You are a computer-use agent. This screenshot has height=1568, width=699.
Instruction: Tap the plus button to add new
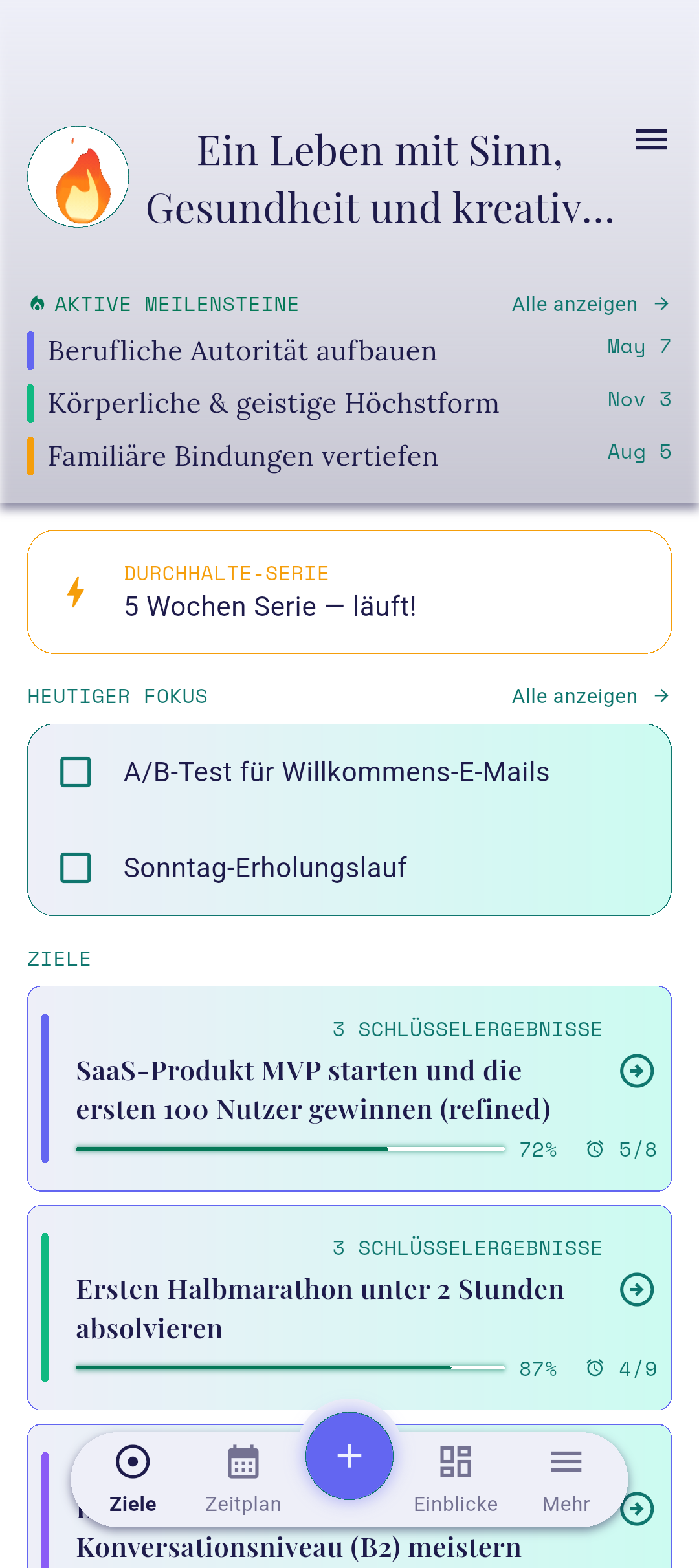(x=349, y=1456)
